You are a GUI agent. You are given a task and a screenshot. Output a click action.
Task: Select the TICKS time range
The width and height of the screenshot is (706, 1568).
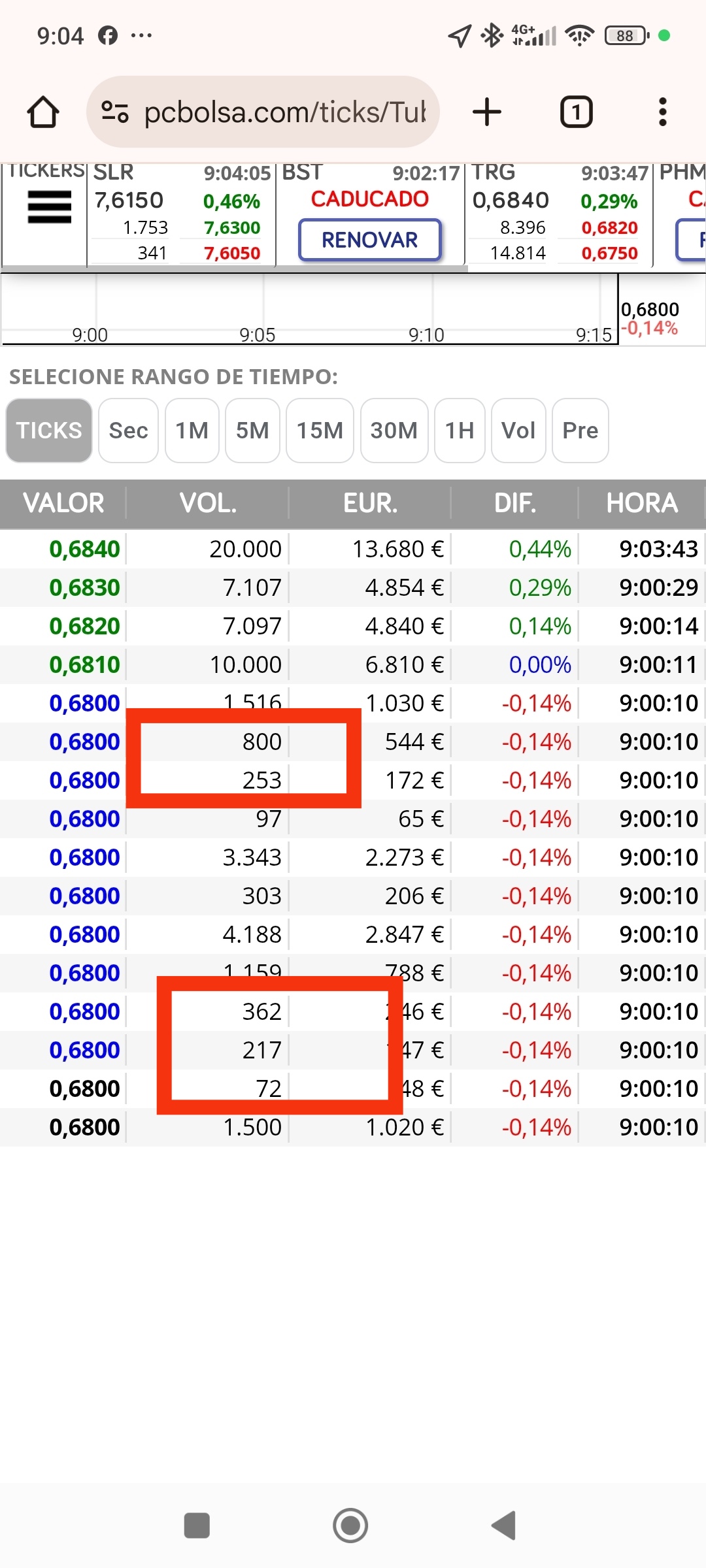(x=49, y=431)
